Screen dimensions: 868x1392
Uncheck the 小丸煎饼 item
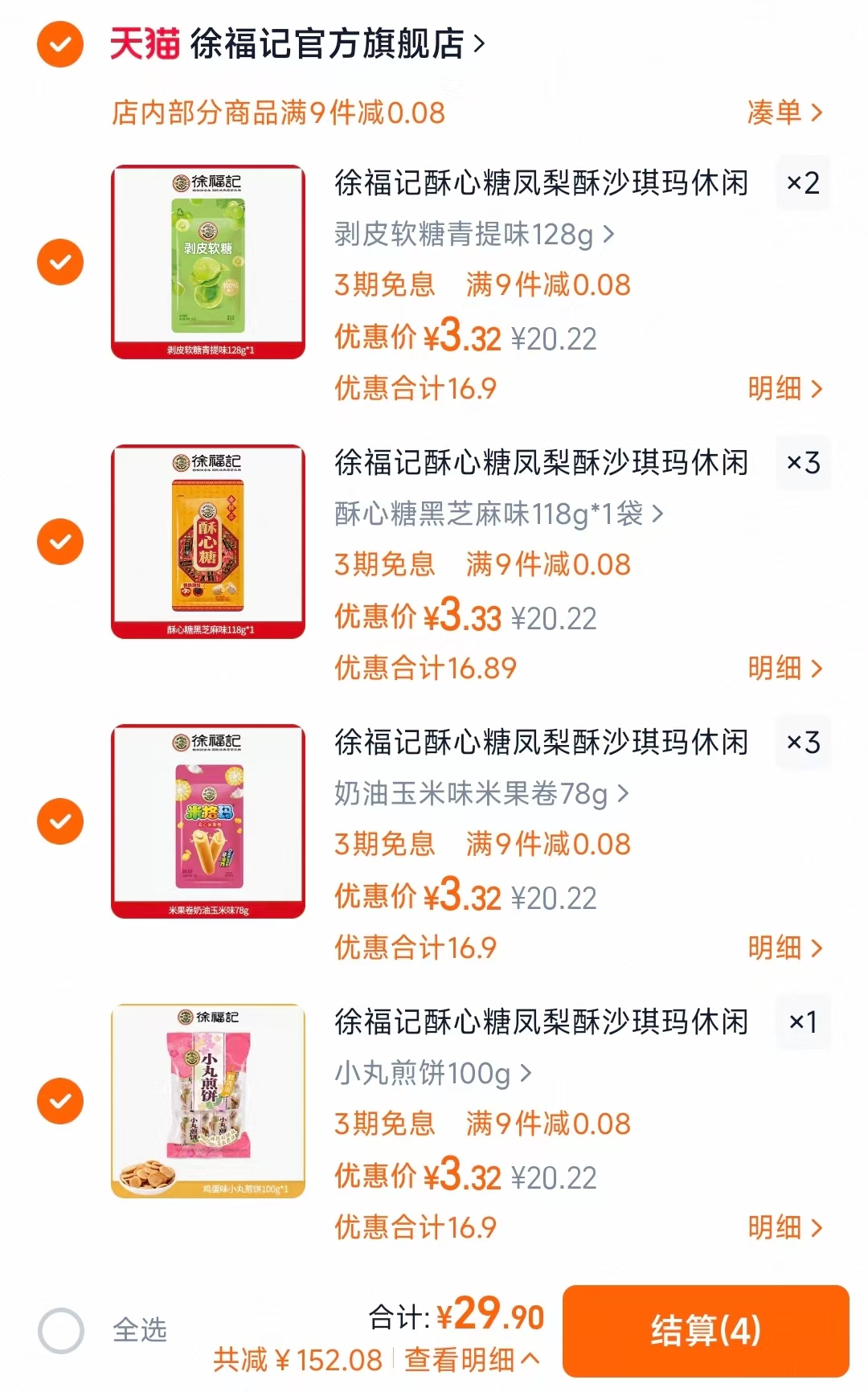[59, 1101]
